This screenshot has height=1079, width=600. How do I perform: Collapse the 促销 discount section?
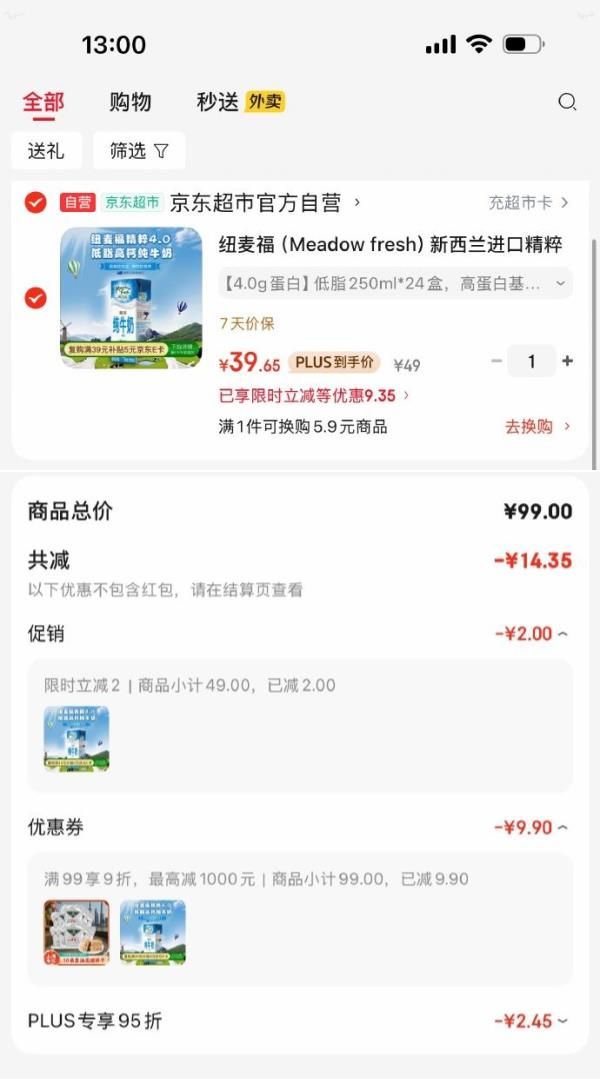tap(532, 634)
